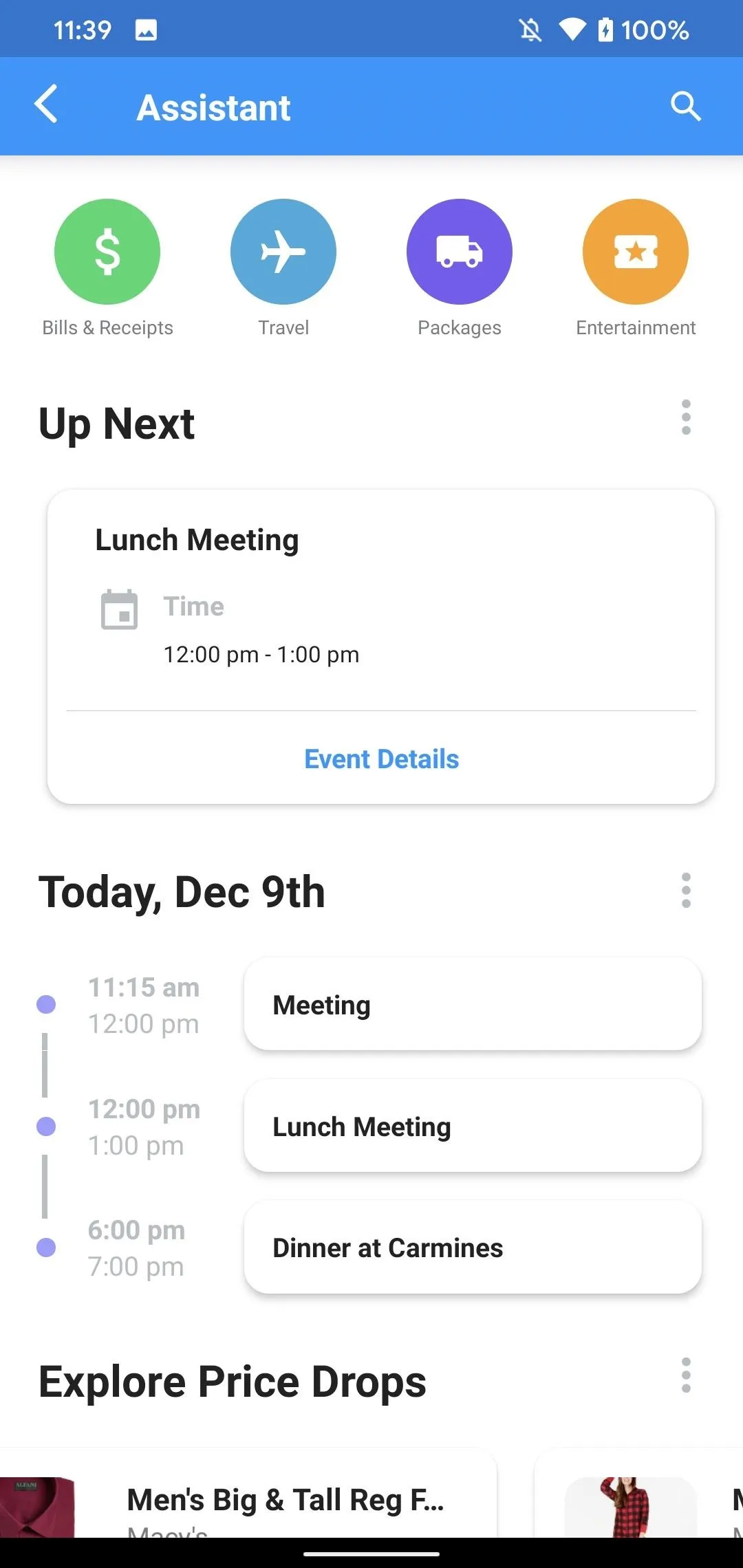The image size is (743, 1568).
Task: Open Explore Price Drops overflow menu
Action: 686,1375
